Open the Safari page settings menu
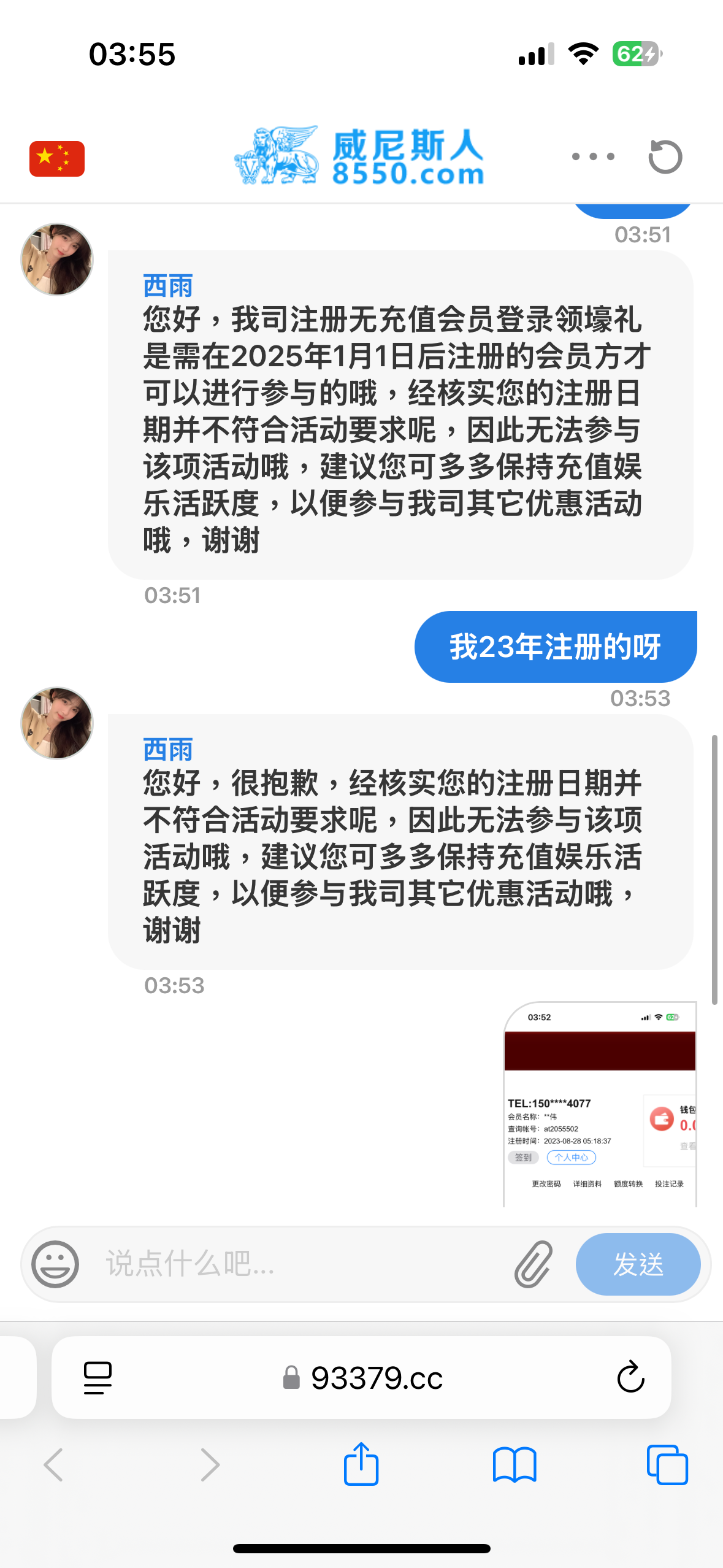The image size is (723, 1568). pyautogui.click(x=98, y=1378)
